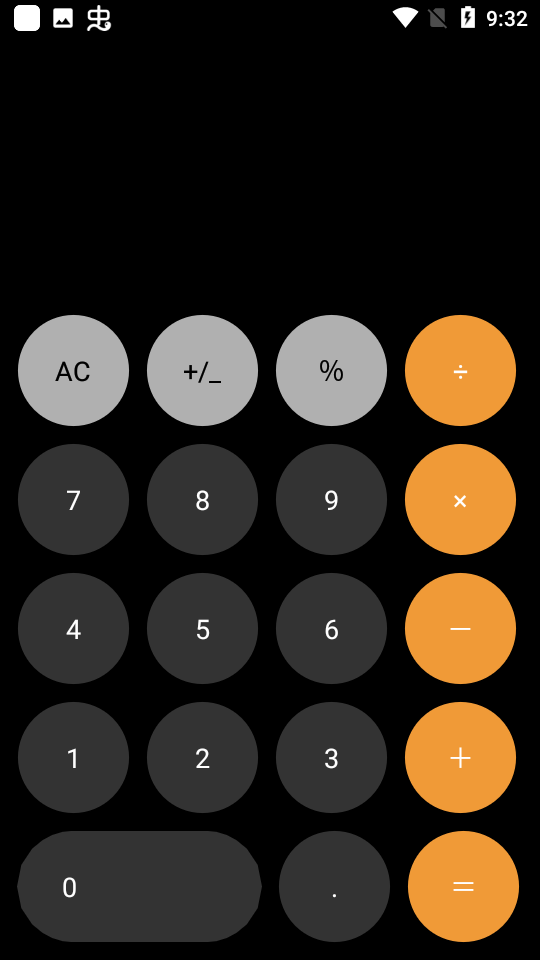Enter the digit 9
Viewport: 540px width, 960px height.
coord(331,500)
